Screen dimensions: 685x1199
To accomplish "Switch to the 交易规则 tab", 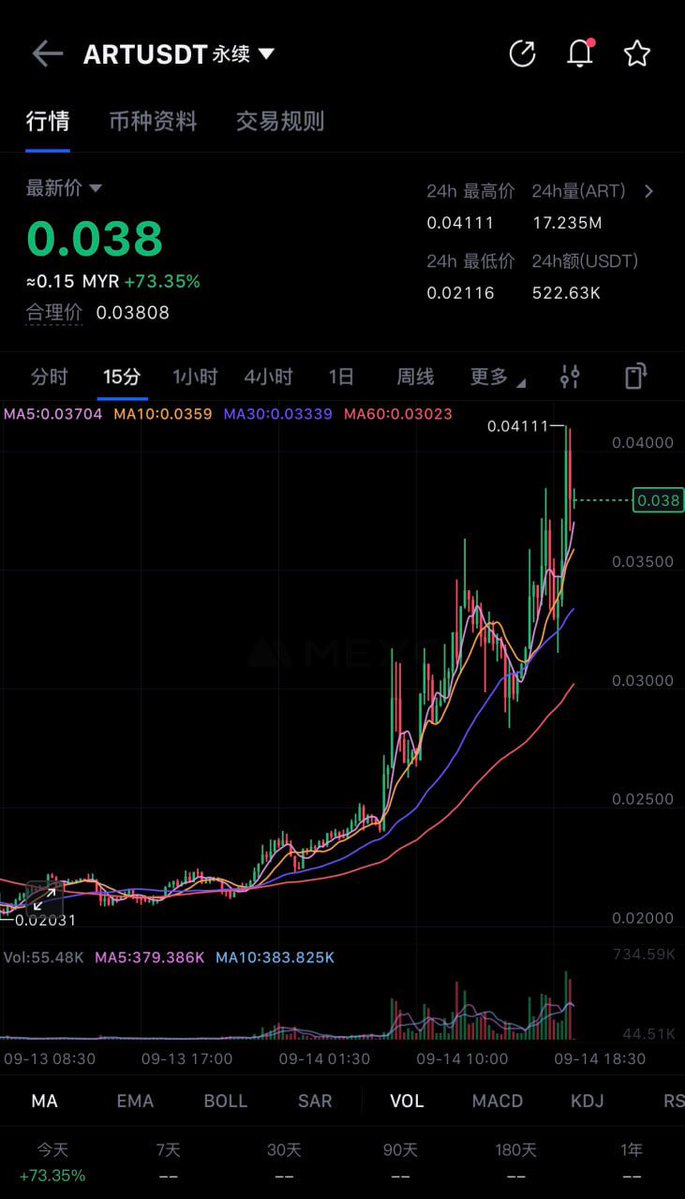I will 280,122.
